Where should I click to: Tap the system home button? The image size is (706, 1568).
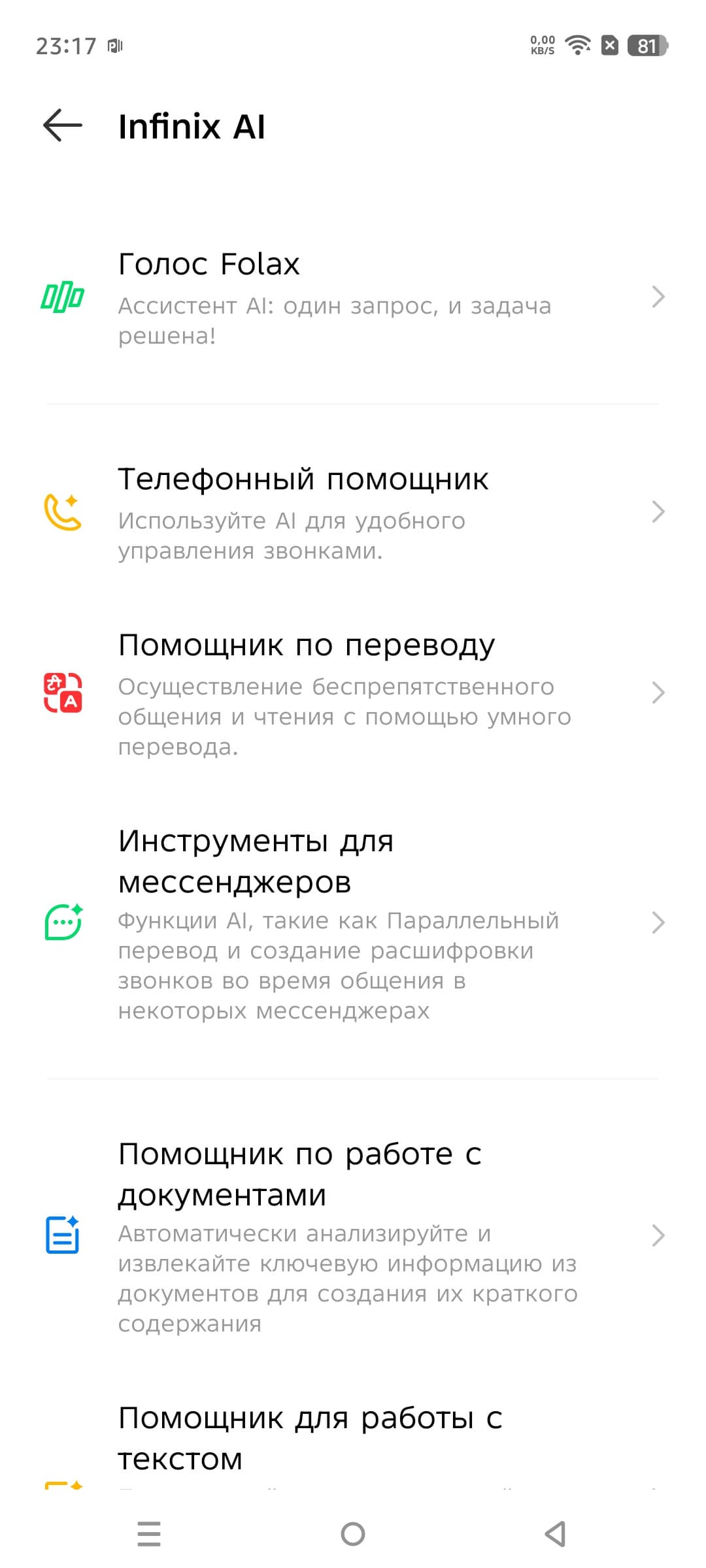353,1534
